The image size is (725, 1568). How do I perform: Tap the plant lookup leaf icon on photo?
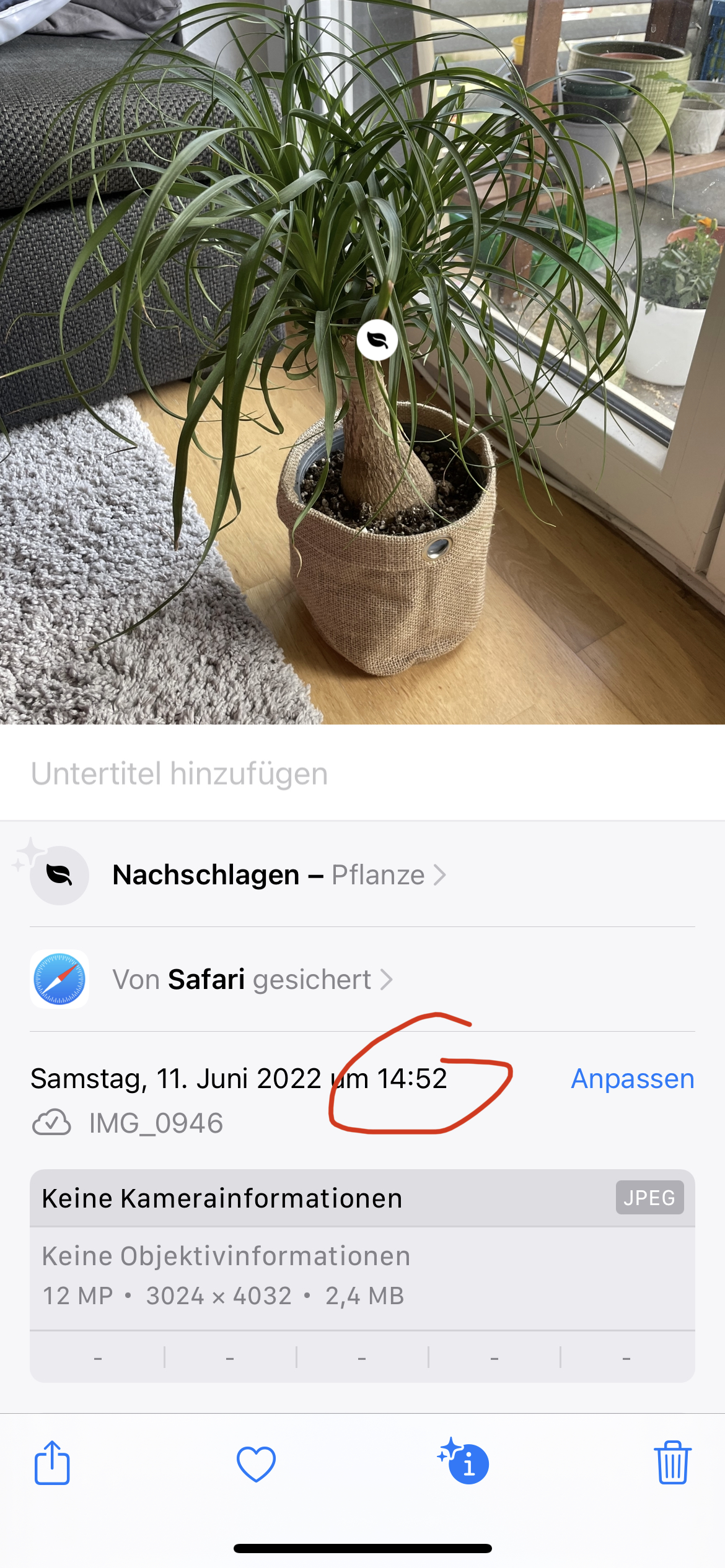[377, 340]
